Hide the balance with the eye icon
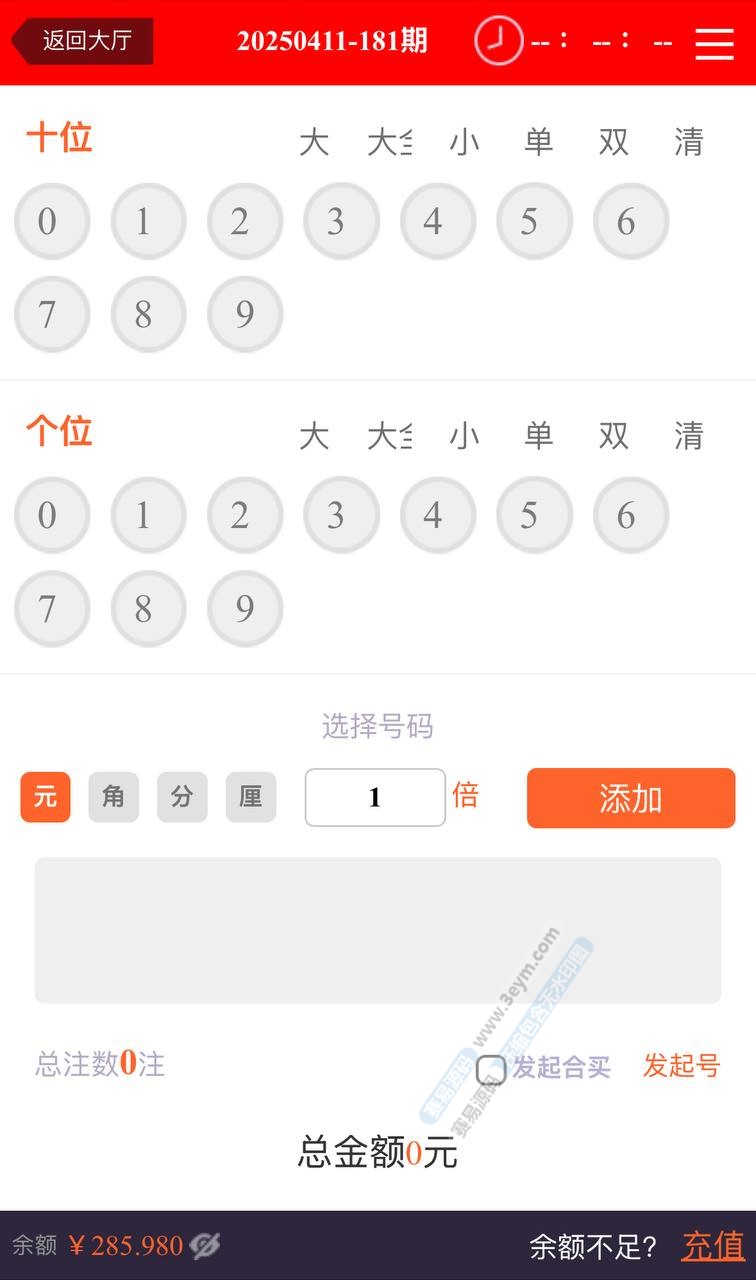Image resolution: width=756 pixels, height=1280 pixels. click(205, 1246)
